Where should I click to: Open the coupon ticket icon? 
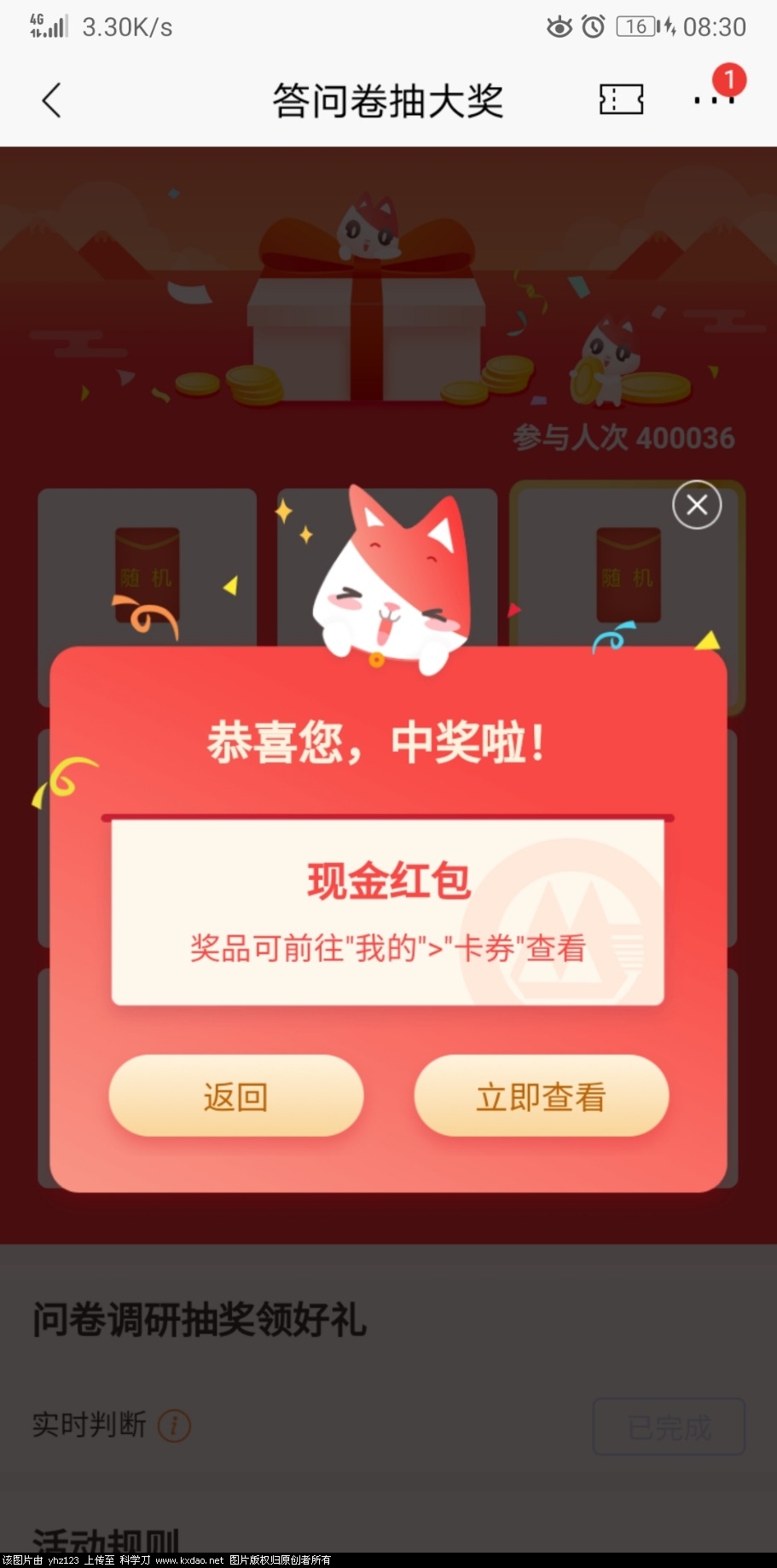[621, 100]
